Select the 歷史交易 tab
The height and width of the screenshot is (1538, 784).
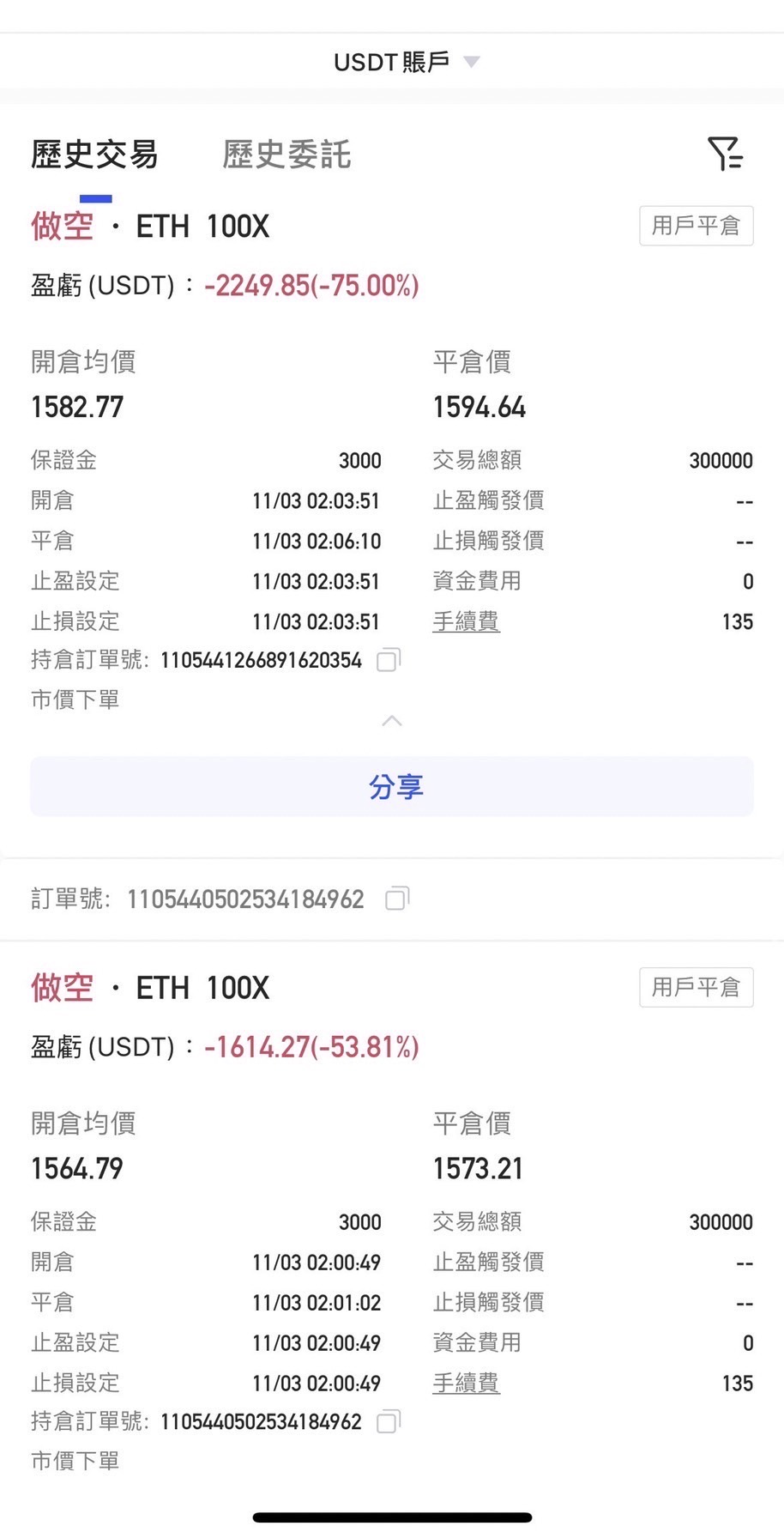94,155
